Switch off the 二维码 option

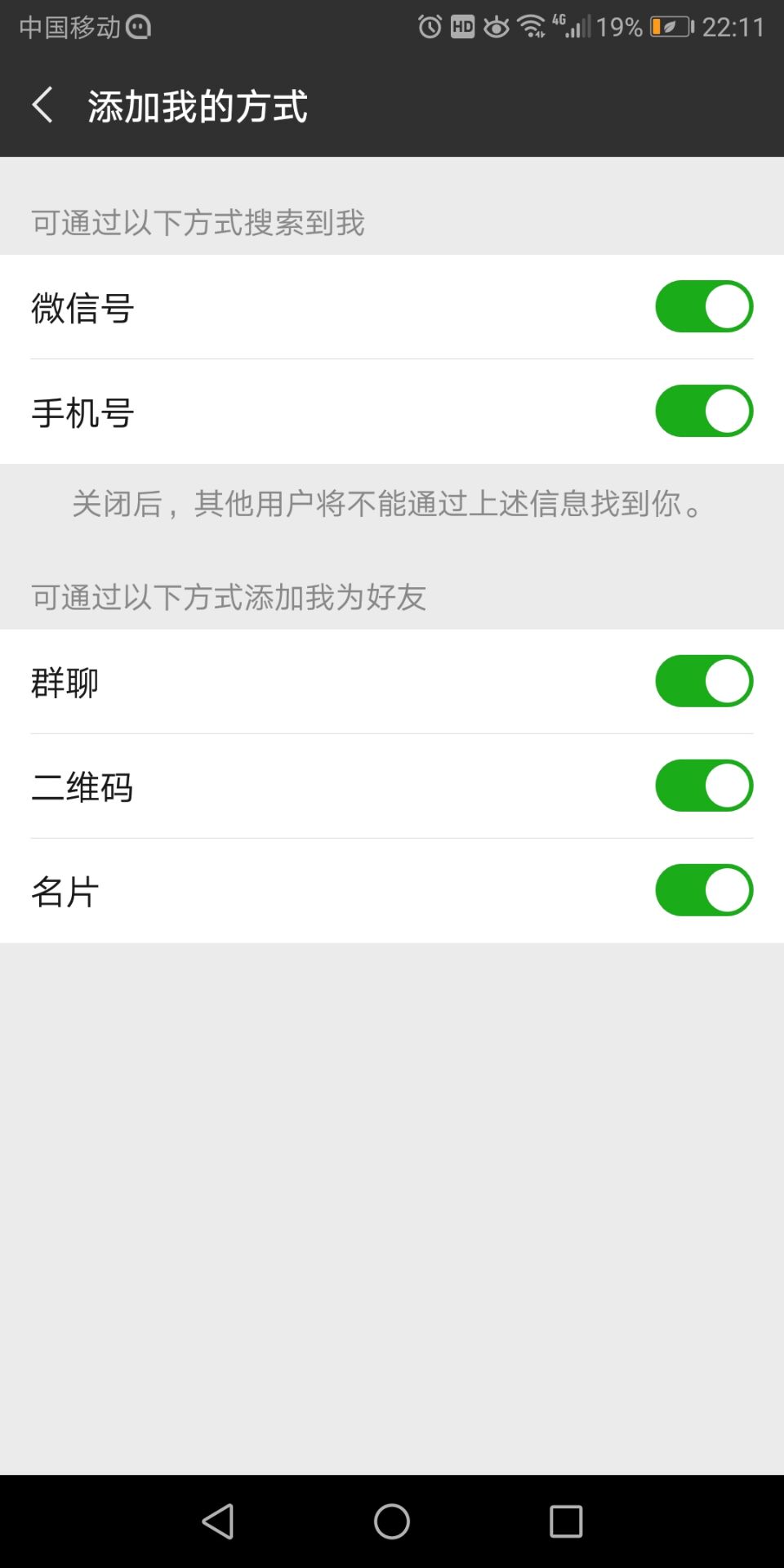pyautogui.click(x=703, y=786)
